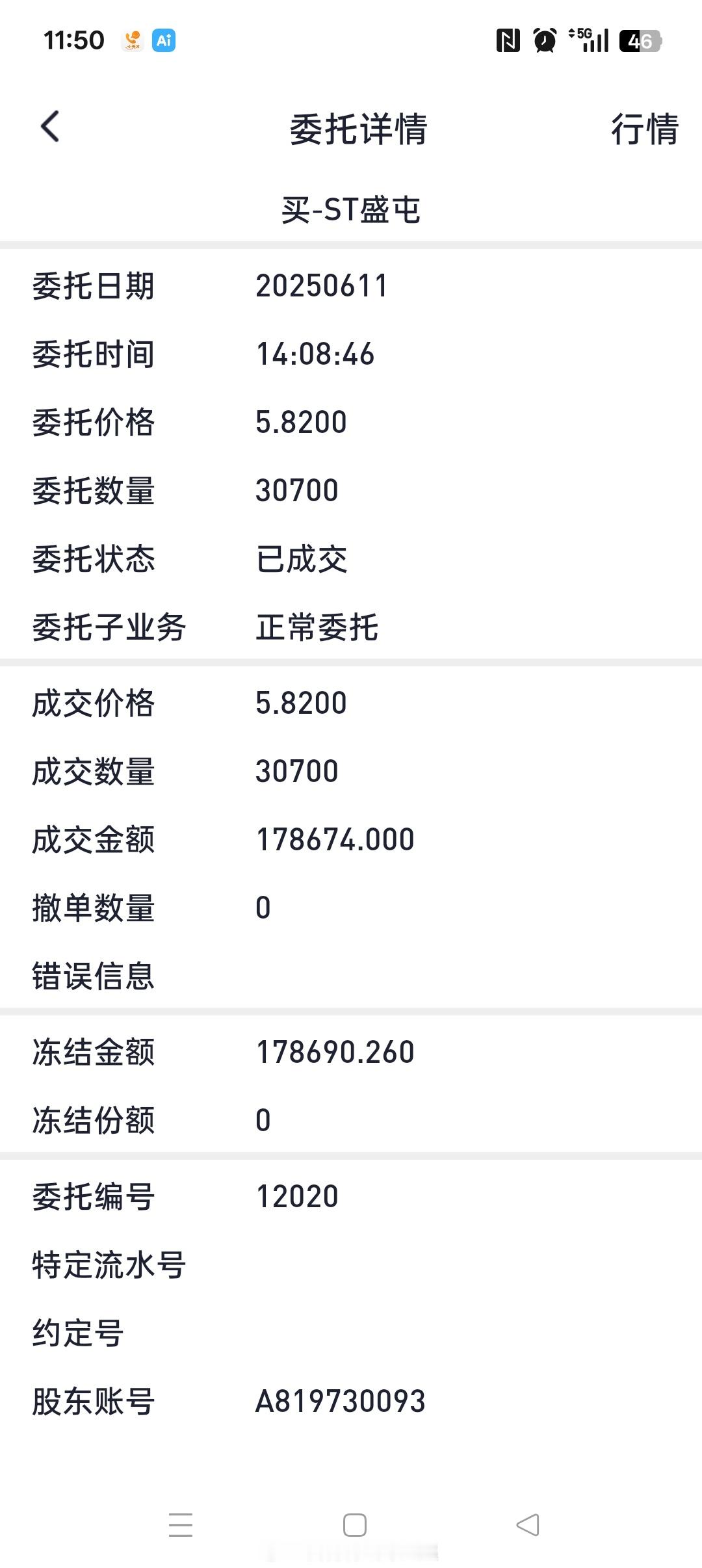Tap the back arrow to exit order details
The image size is (702, 1568).
coord(49,128)
